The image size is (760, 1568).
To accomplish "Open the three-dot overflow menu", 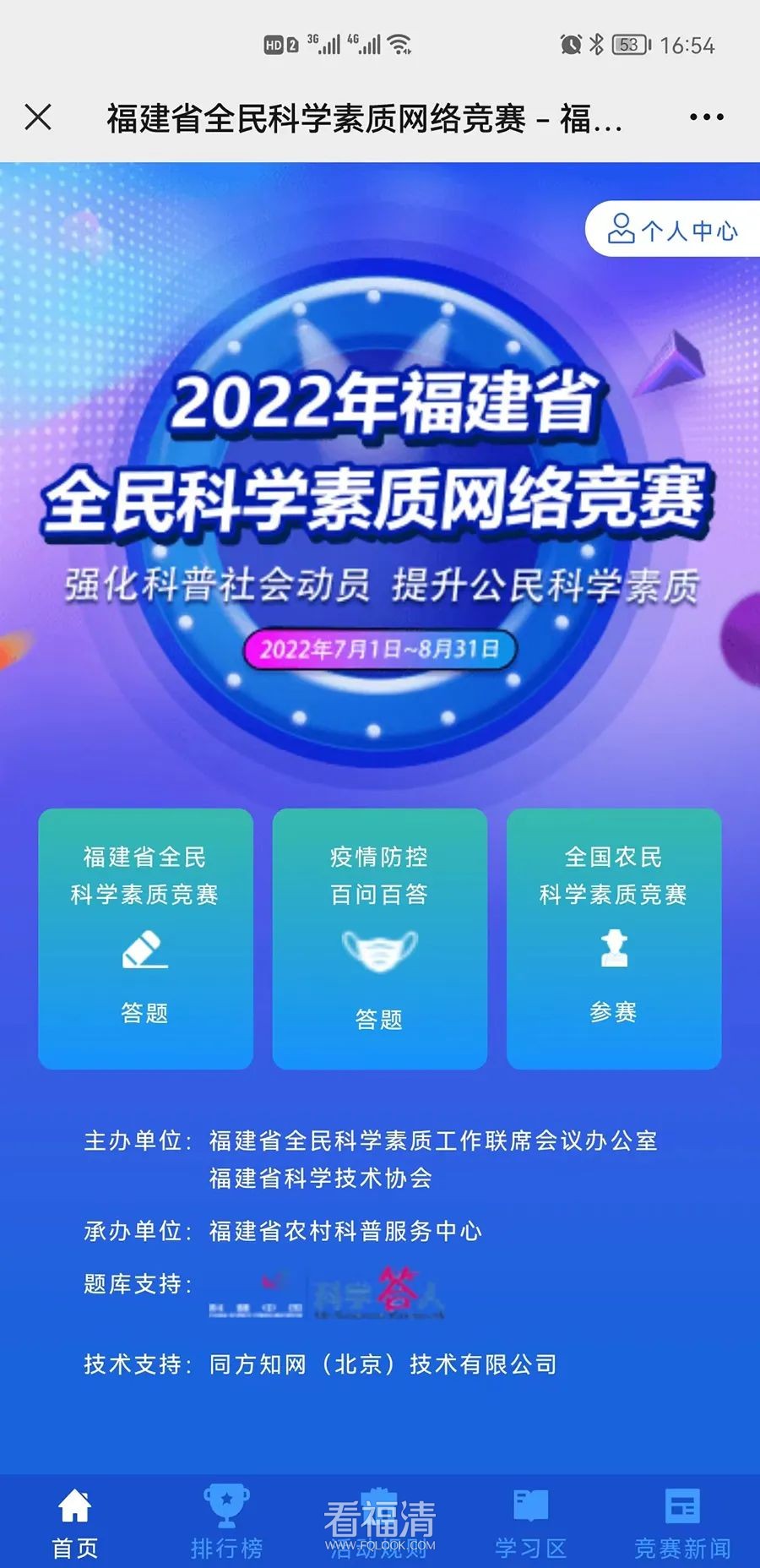I will pyautogui.click(x=706, y=117).
